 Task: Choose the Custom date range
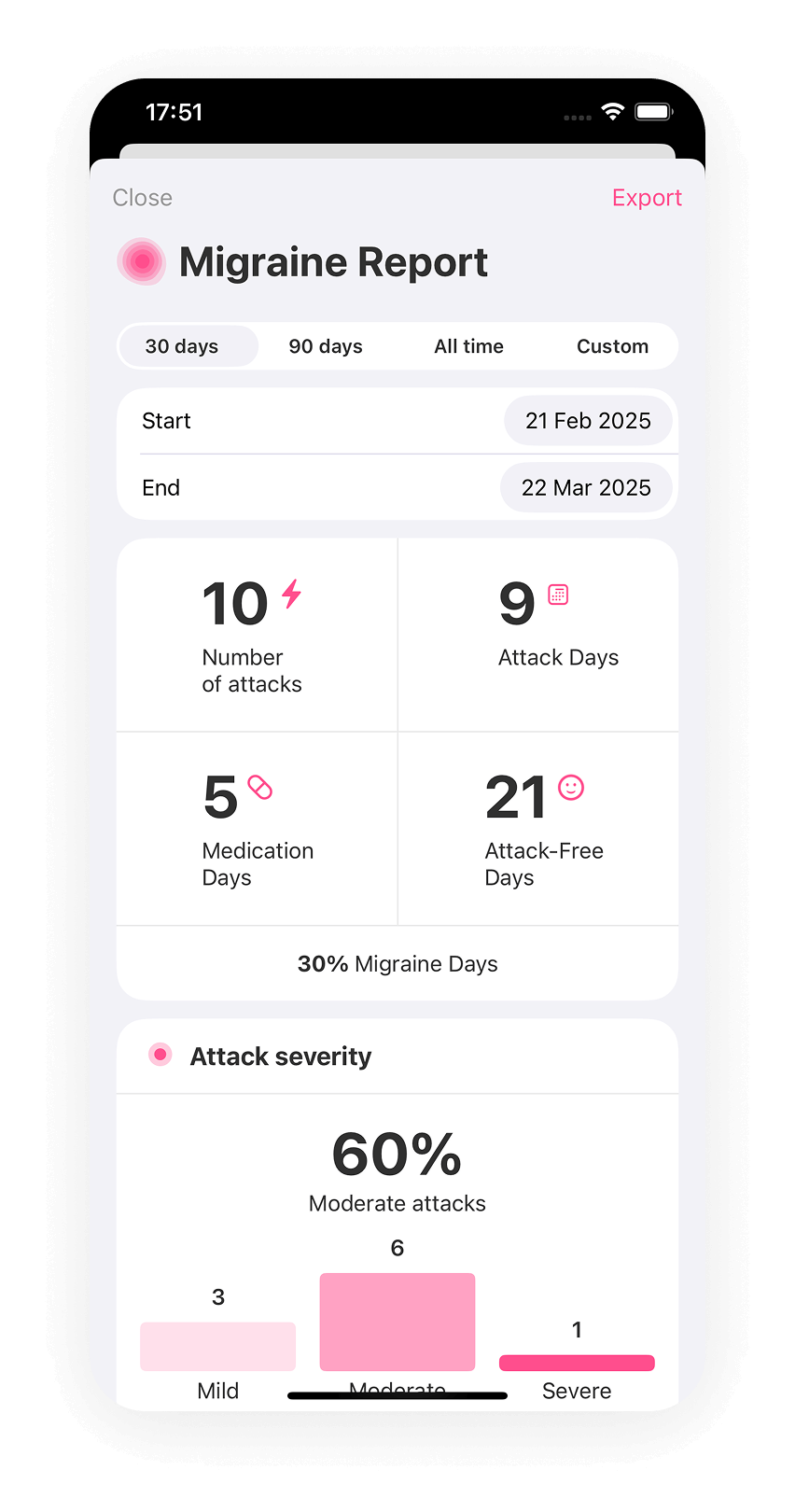coord(612,346)
